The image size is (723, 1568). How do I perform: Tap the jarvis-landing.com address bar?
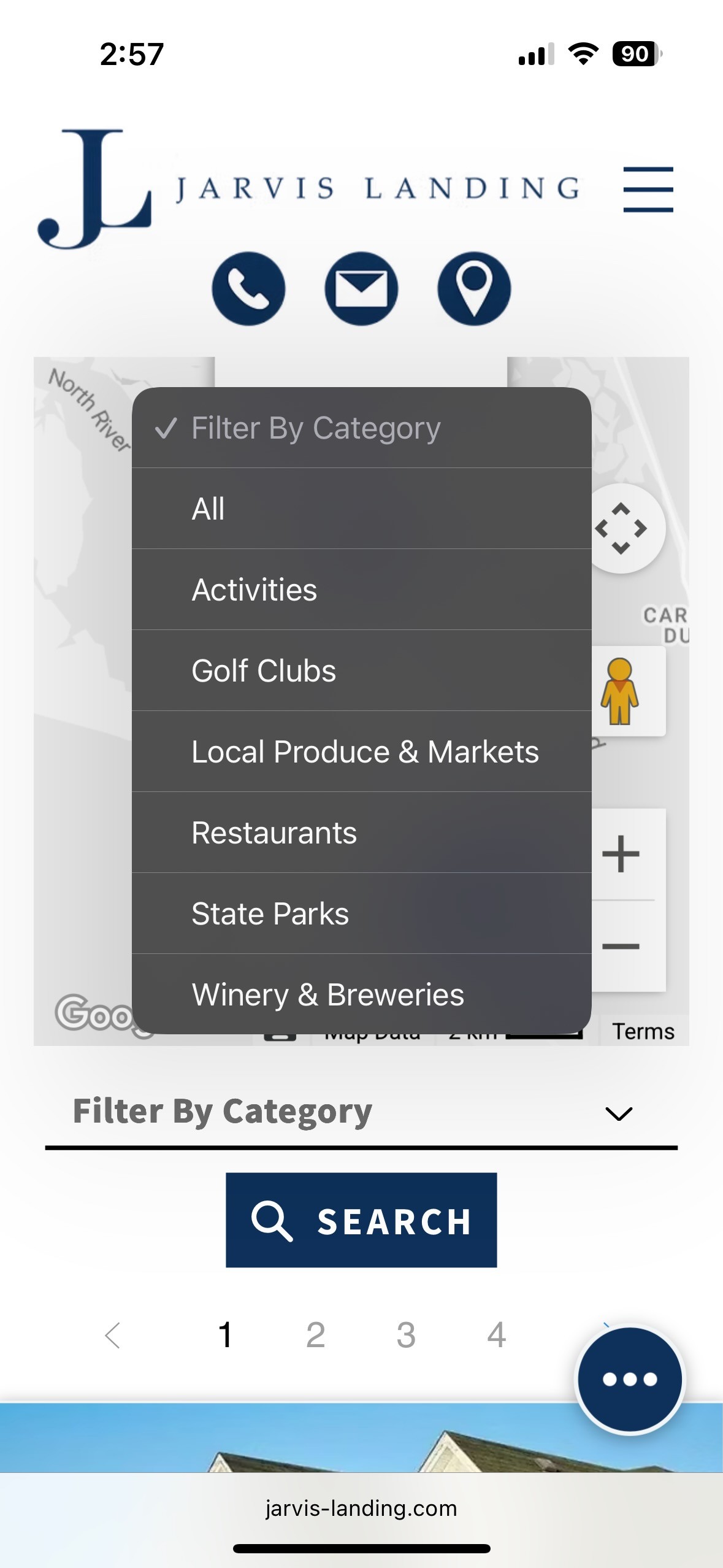361,1508
